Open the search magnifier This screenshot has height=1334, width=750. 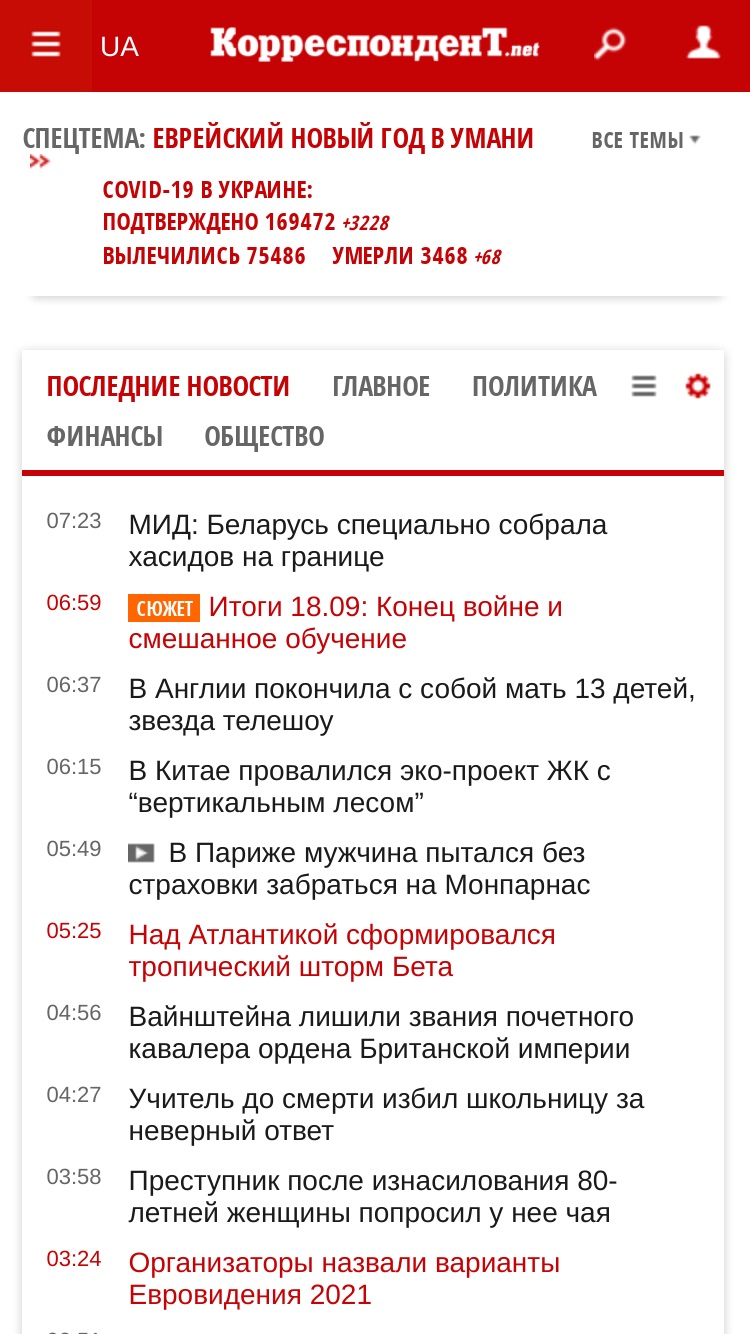click(x=609, y=45)
